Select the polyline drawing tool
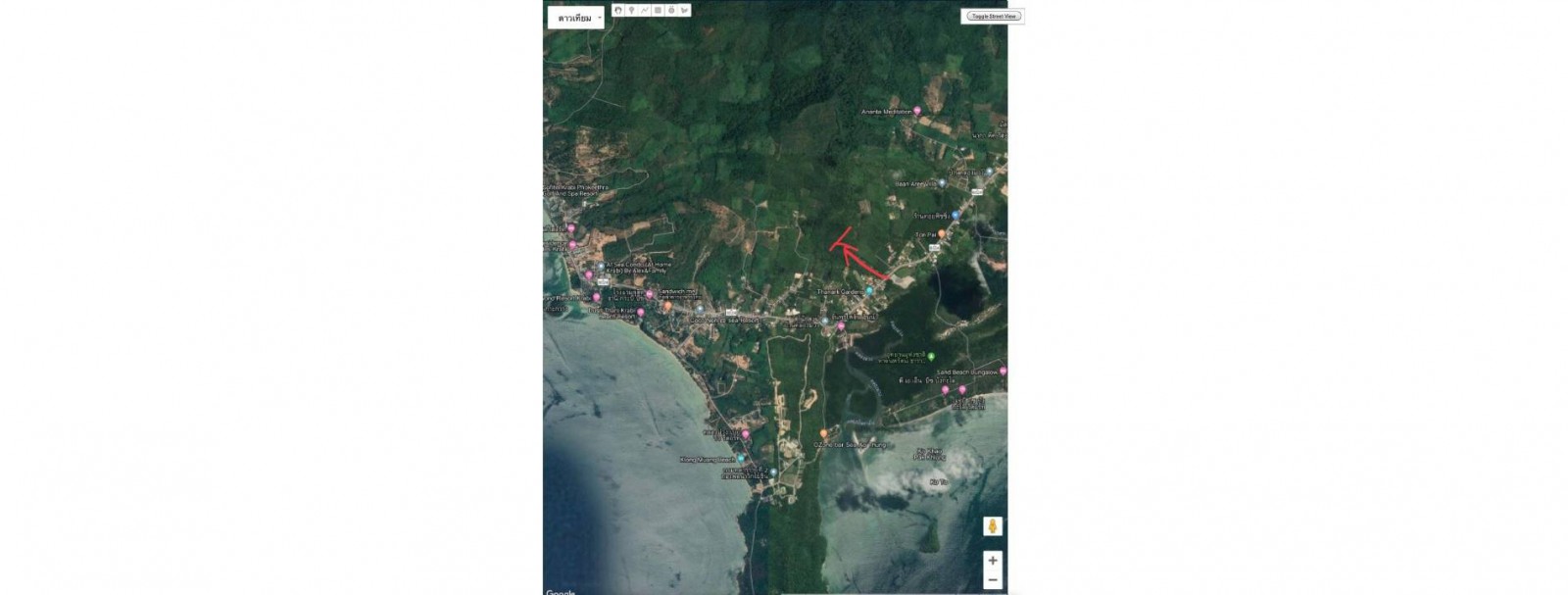The image size is (1568, 595). coord(645,10)
